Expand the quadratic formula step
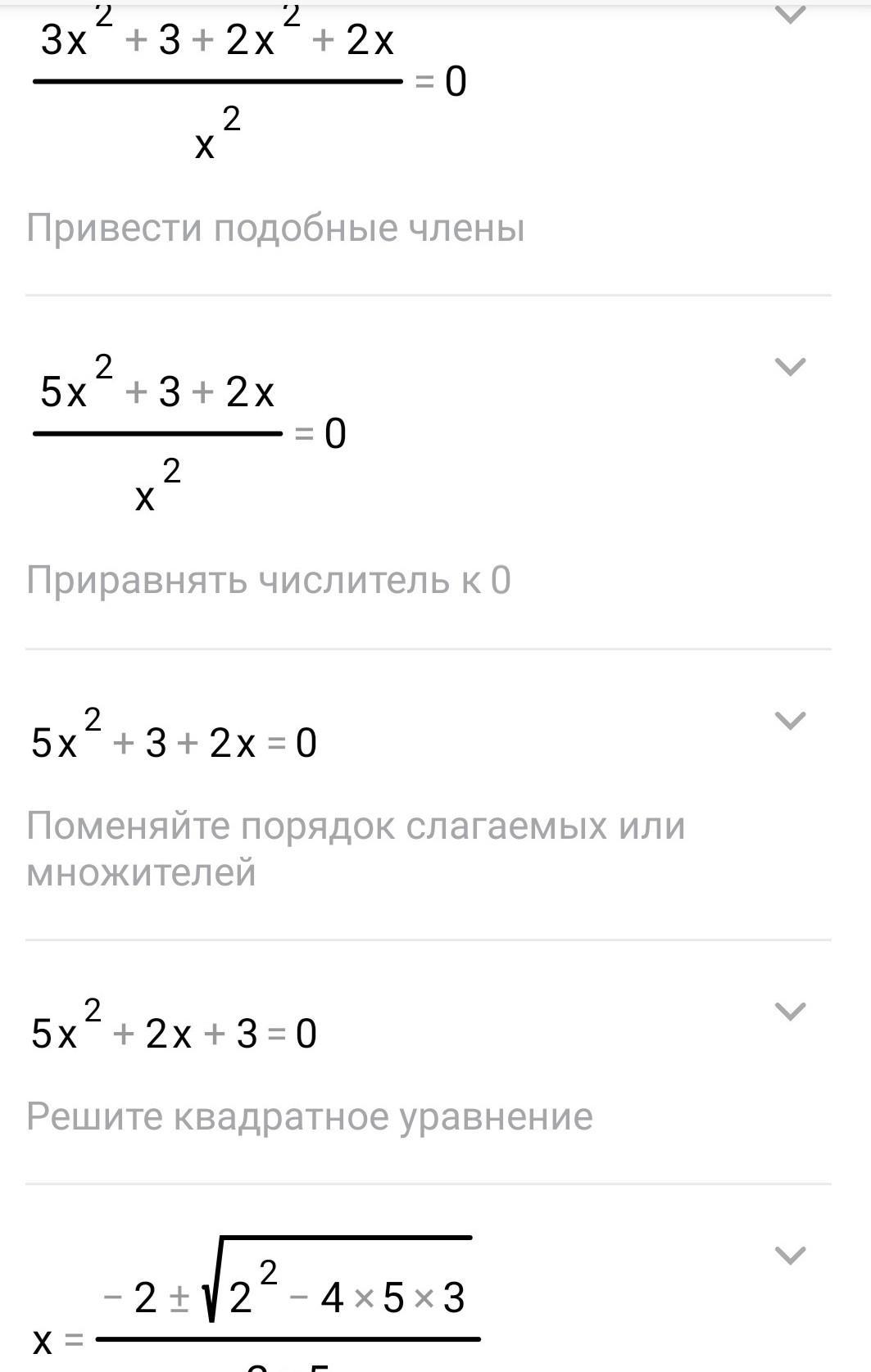The width and height of the screenshot is (871, 1372). [x=790, y=1255]
